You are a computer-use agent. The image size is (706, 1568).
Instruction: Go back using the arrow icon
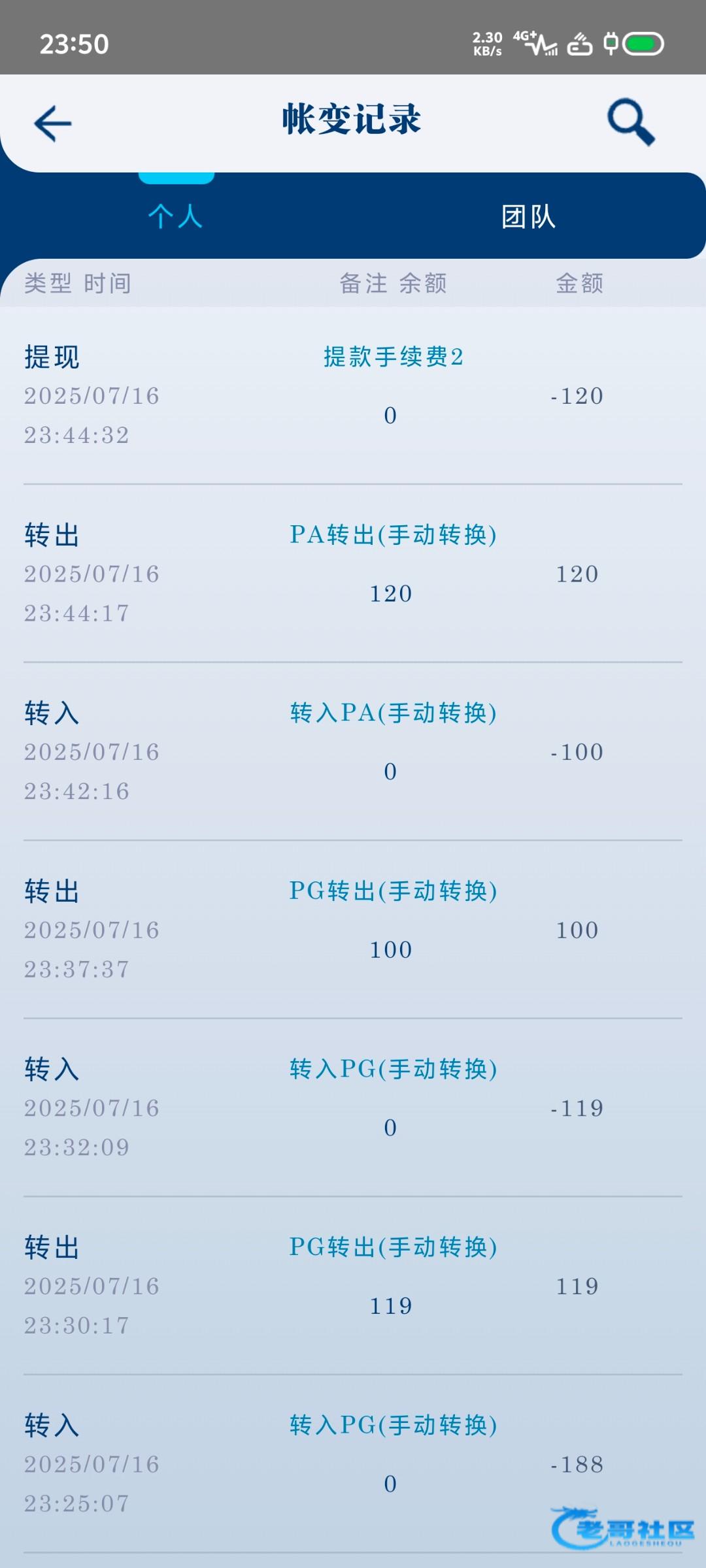tap(53, 123)
